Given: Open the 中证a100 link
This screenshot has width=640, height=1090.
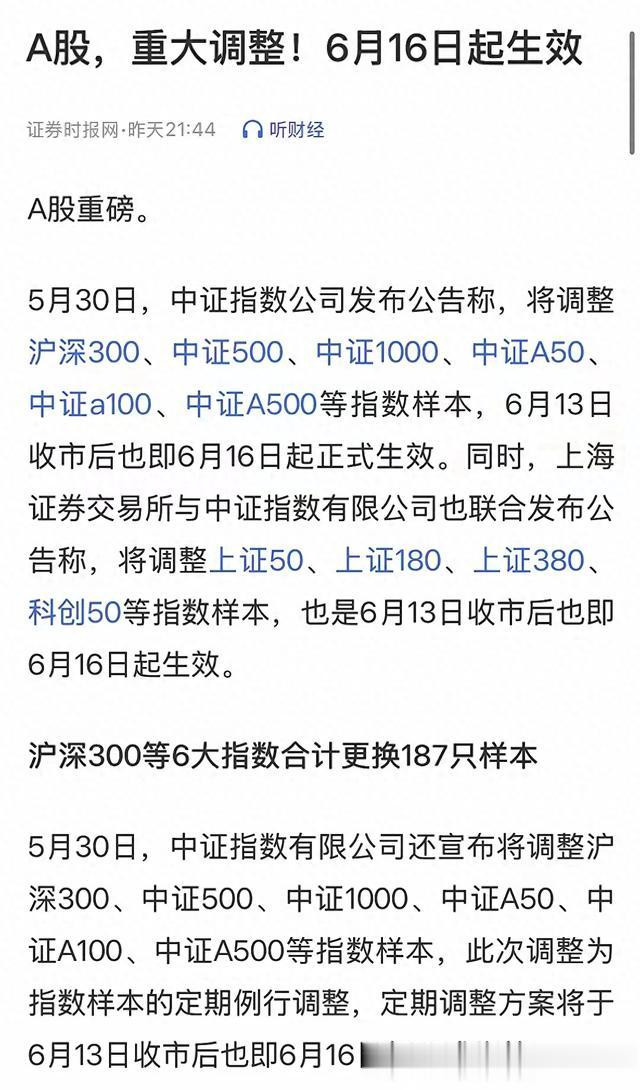Looking at the screenshot, I should pos(90,405).
